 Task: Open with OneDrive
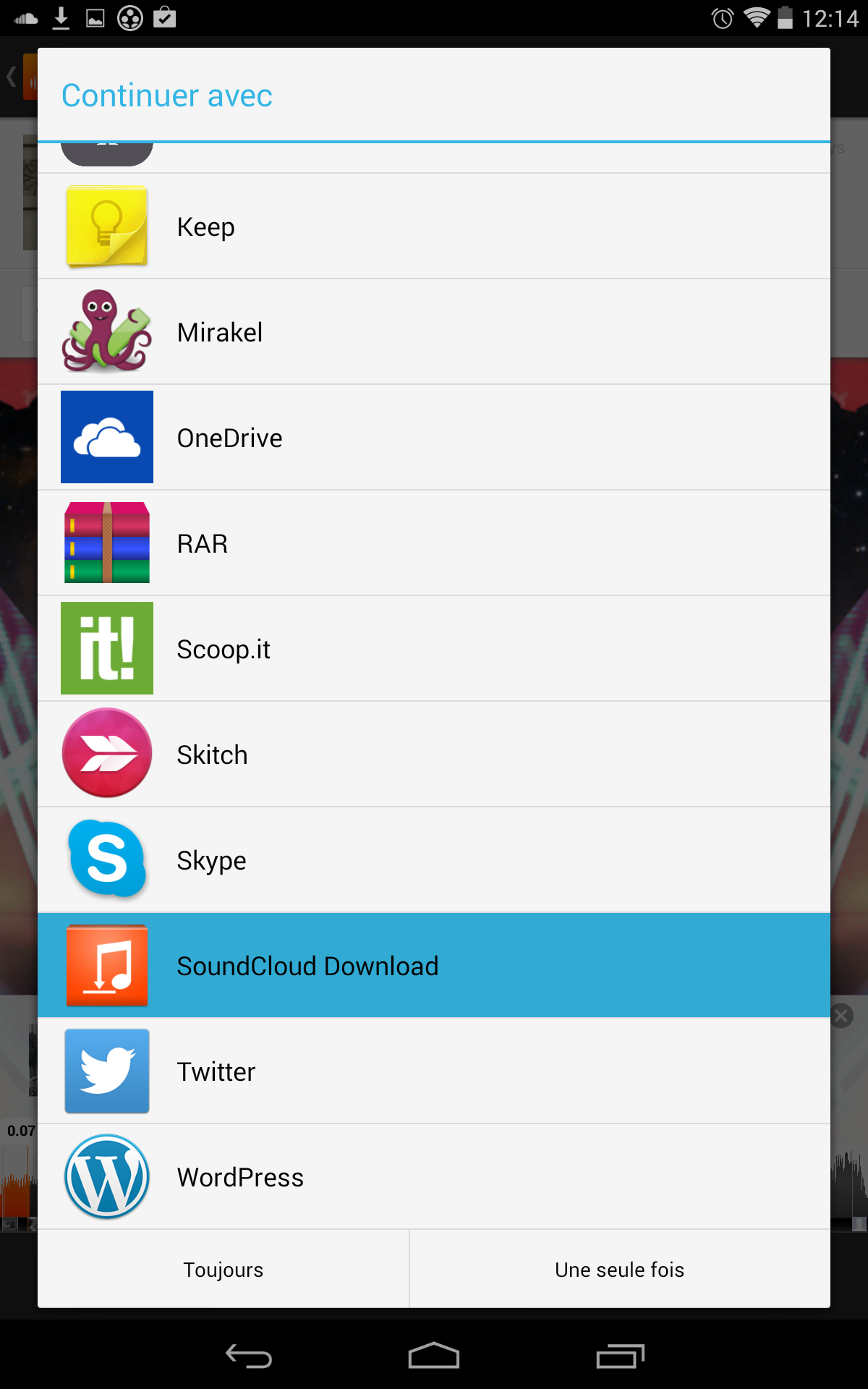tap(433, 438)
